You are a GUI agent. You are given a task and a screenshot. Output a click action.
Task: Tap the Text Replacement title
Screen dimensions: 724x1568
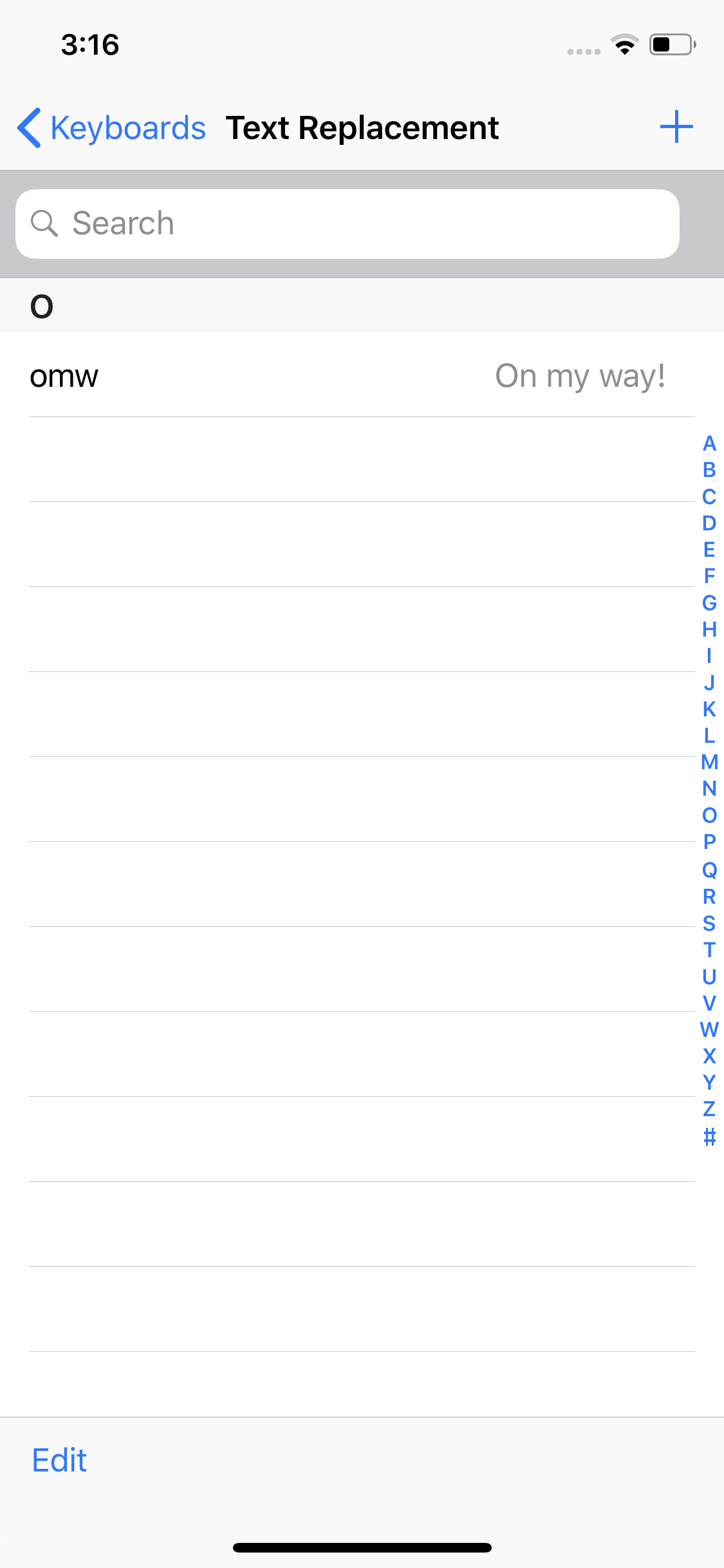click(x=362, y=127)
